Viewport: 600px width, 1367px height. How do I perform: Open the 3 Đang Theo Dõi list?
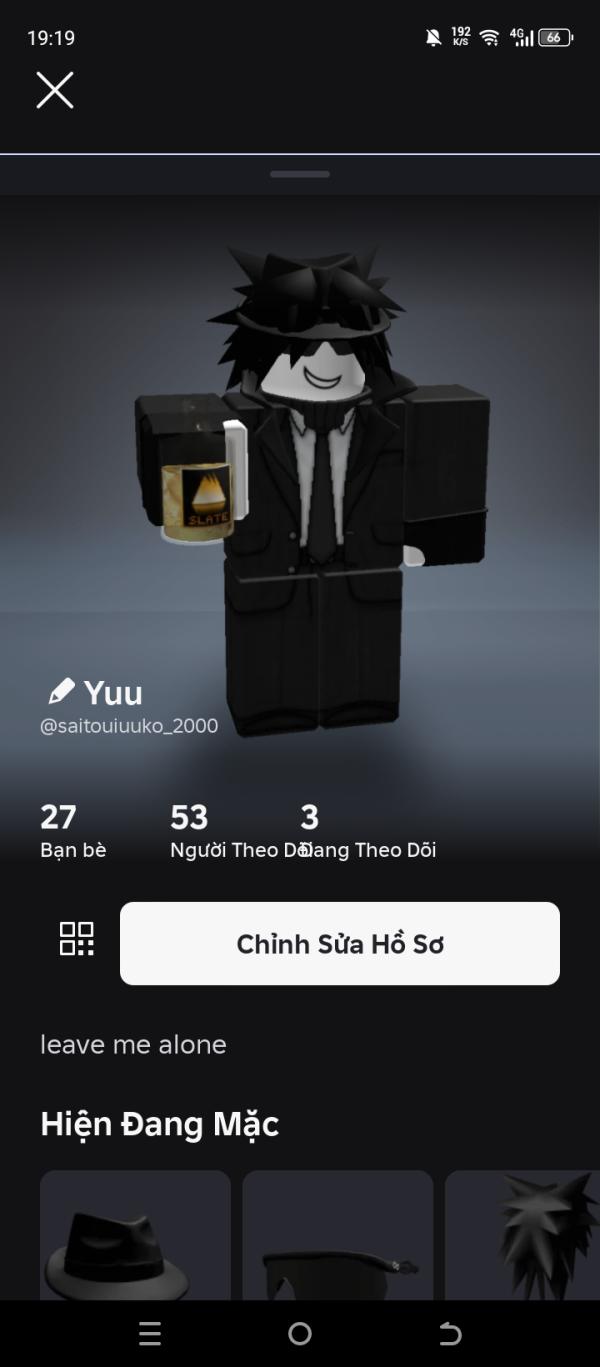tap(370, 832)
